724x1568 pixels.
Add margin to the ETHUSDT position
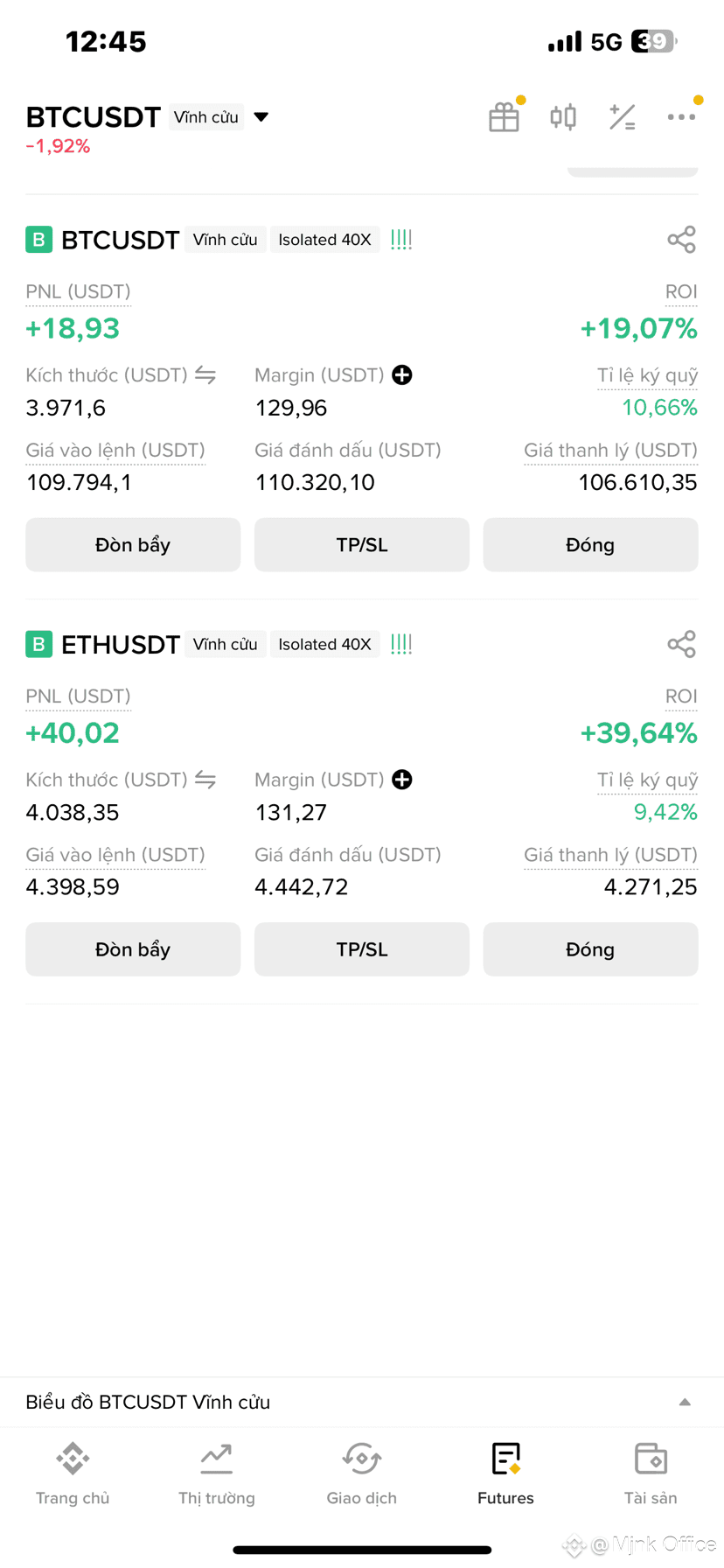[402, 780]
